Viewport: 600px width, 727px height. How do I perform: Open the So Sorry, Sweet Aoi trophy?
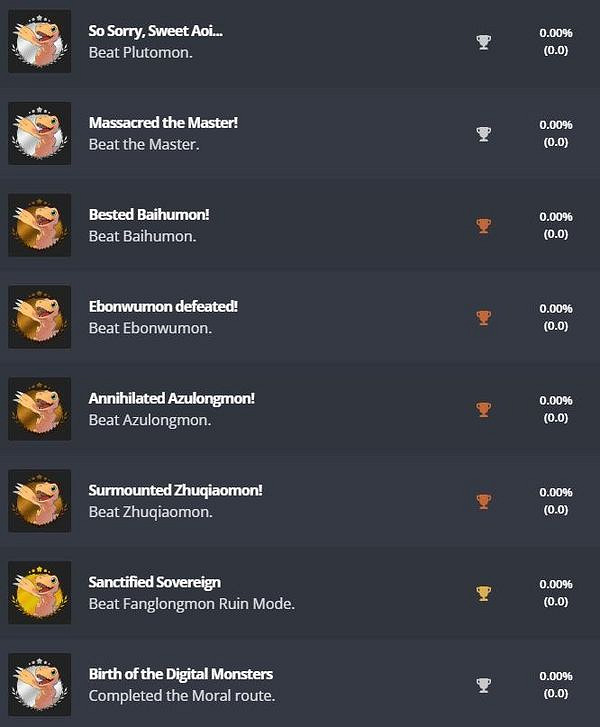click(x=155, y=31)
